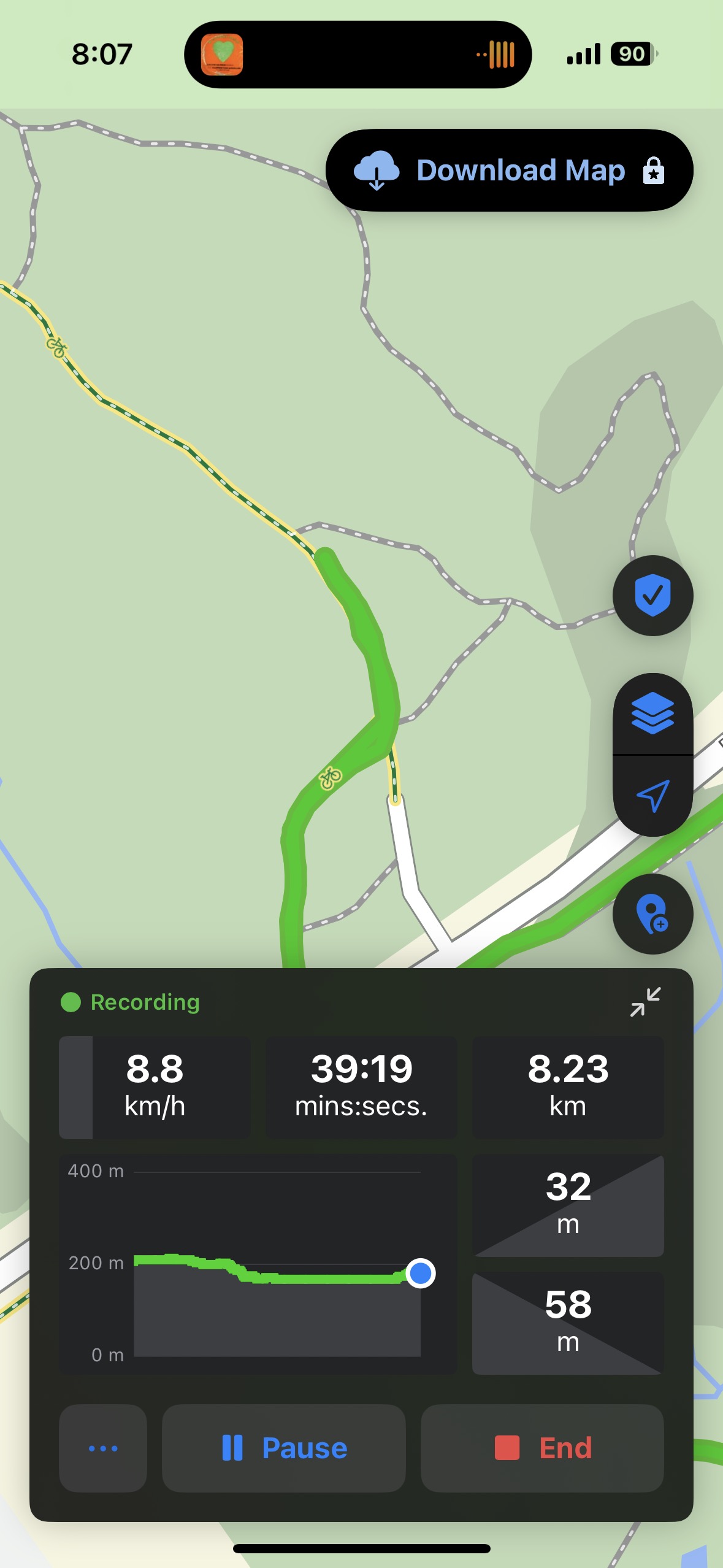Center map on current location

coord(652,796)
